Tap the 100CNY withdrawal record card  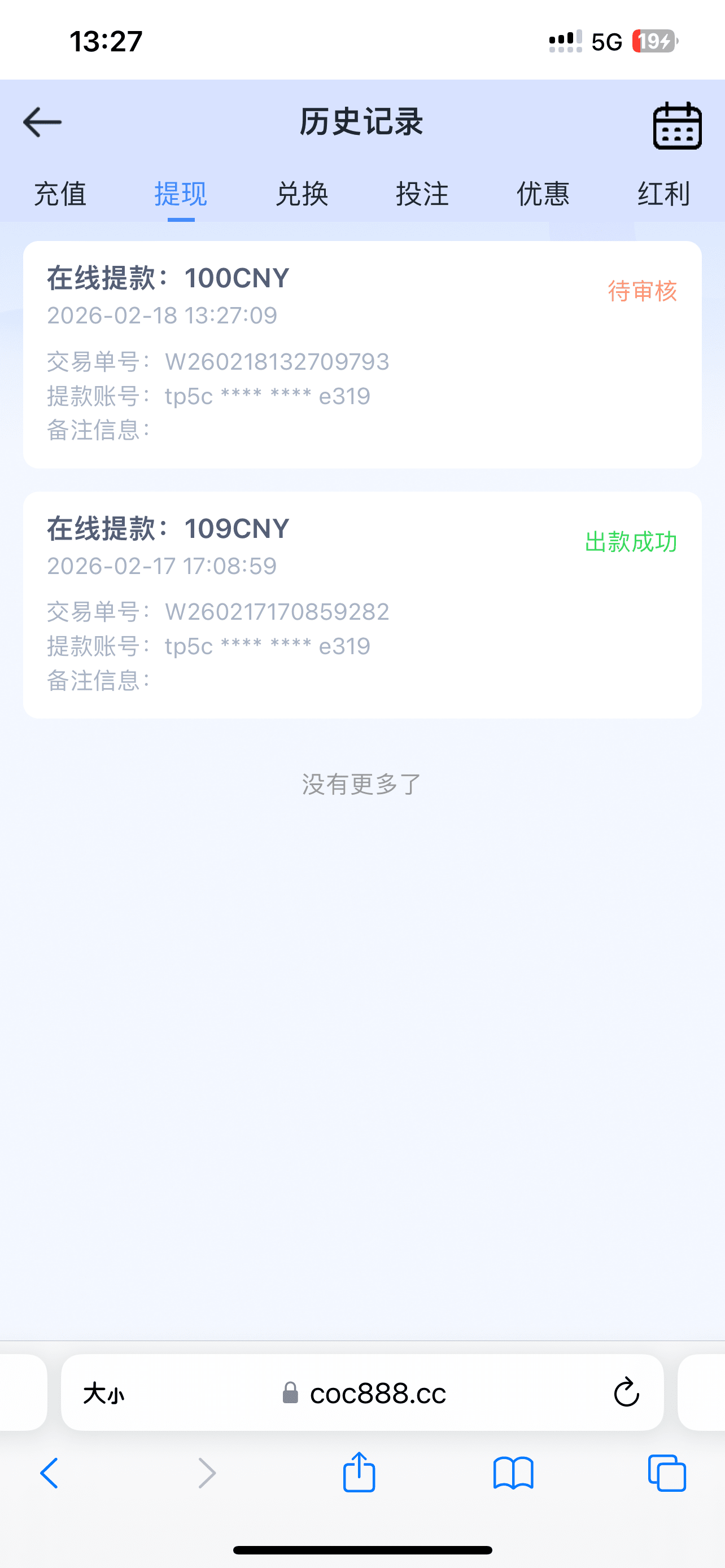tap(361, 353)
